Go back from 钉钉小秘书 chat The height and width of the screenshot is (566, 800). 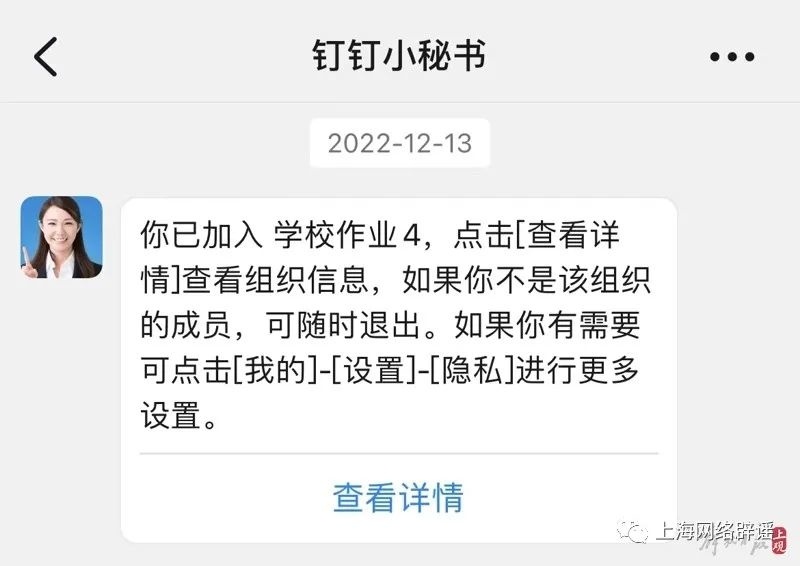(x=46, y=56)
